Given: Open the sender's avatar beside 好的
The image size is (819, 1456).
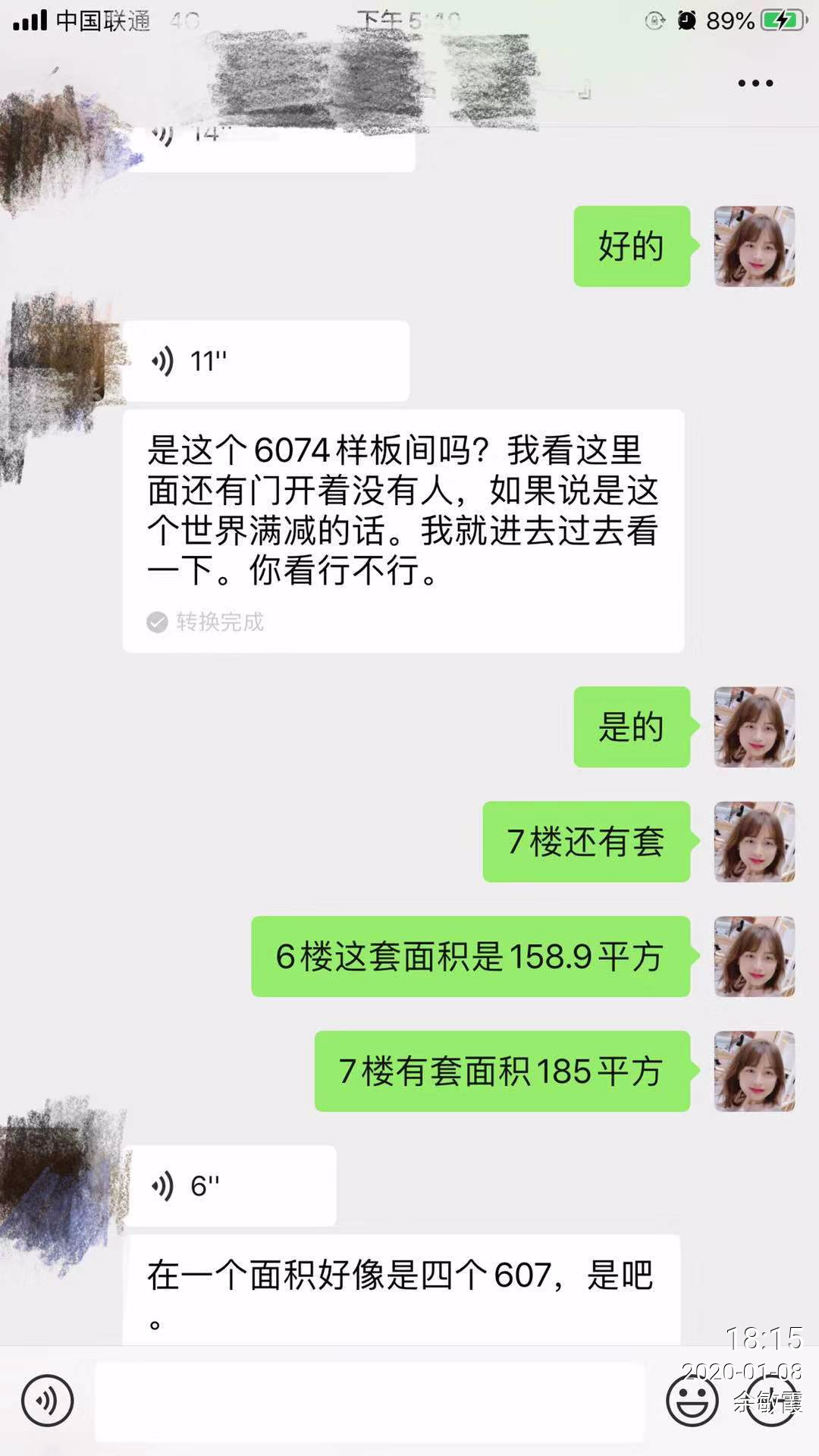Looking at the screenshot, I should tap(754, 246).
